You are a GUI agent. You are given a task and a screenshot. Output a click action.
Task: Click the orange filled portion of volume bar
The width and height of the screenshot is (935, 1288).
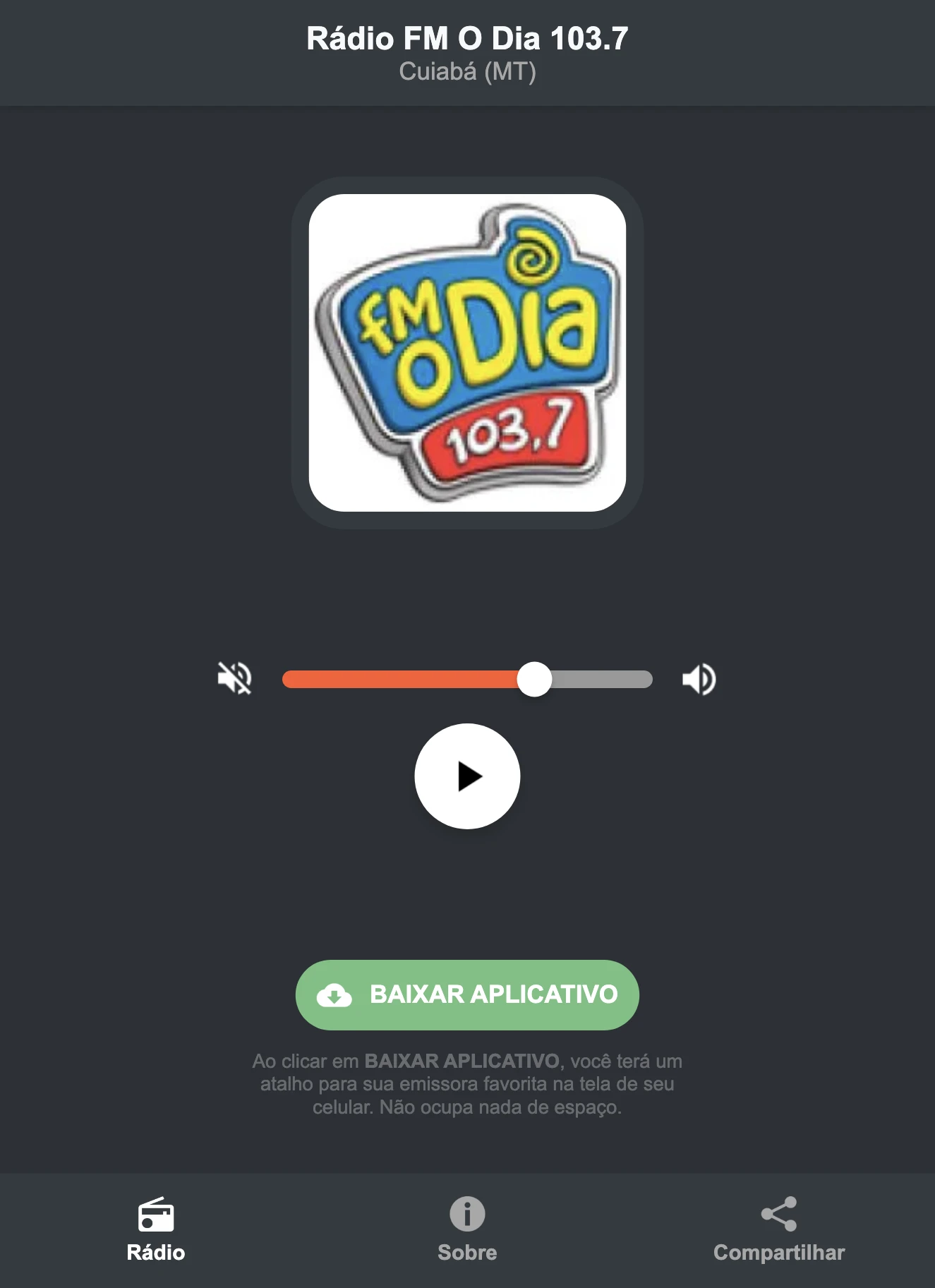click(402, 679)
